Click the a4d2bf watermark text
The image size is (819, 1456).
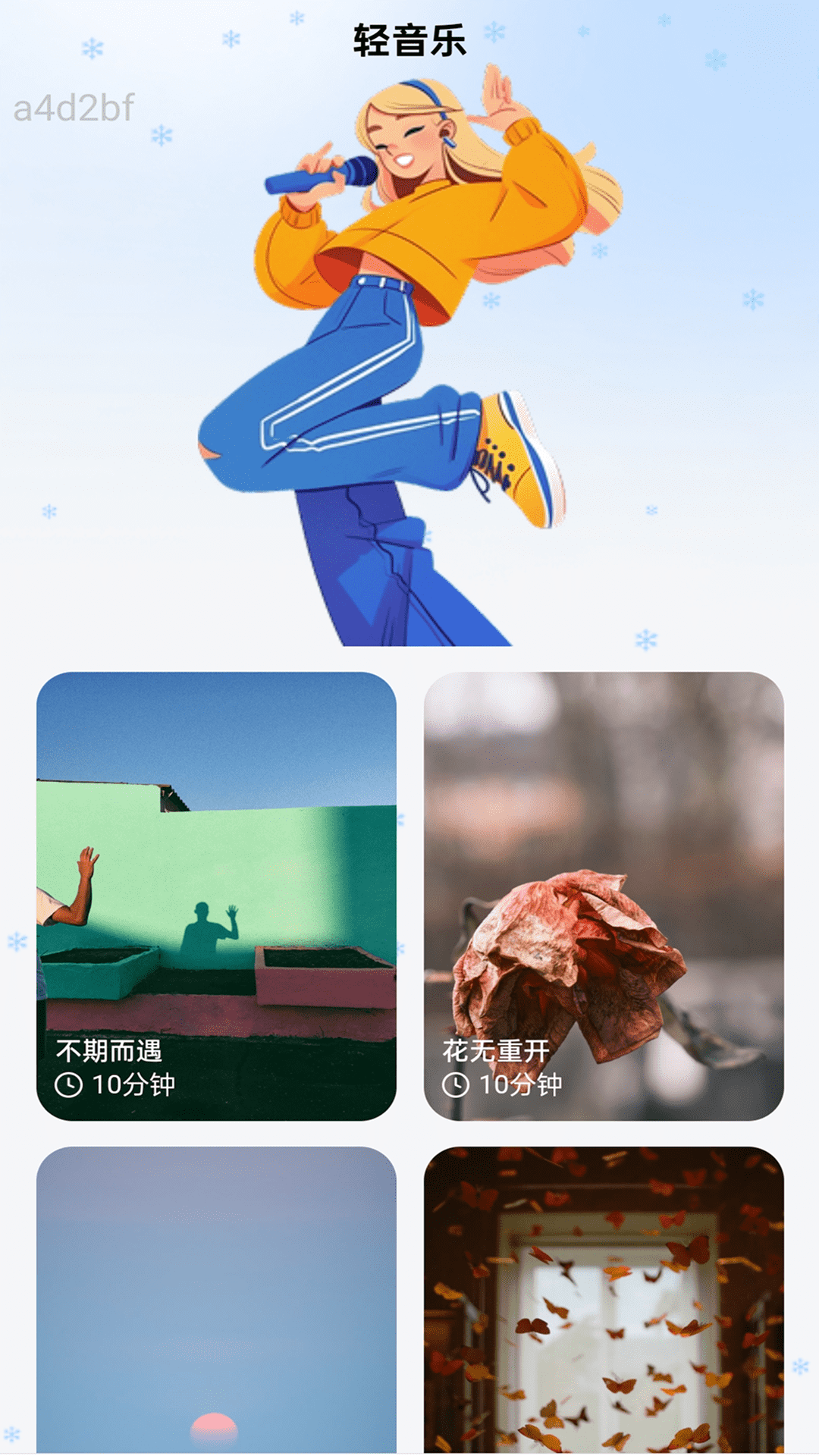tap(74, 108)
